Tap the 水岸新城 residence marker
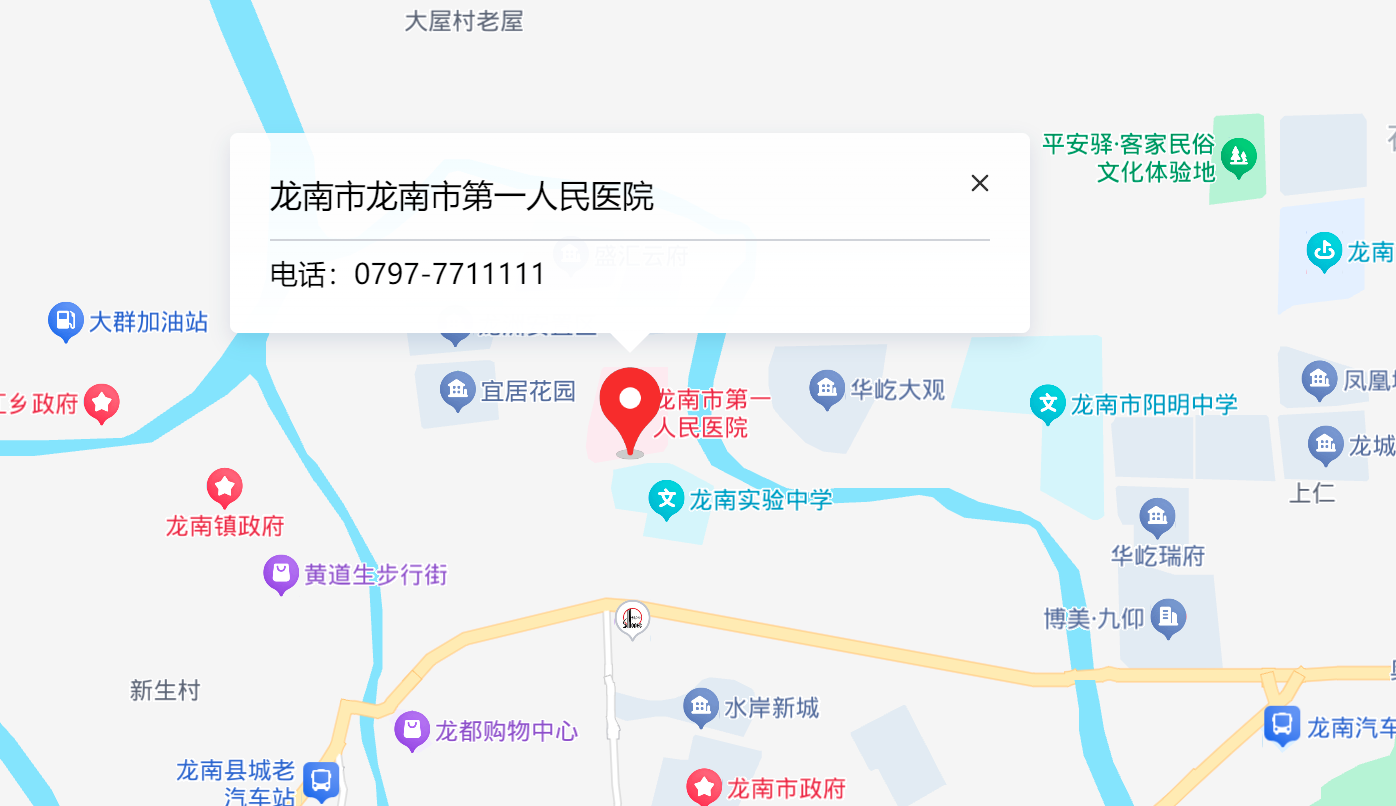Screen dimensions: 1396x806 [x=701, y=707]
